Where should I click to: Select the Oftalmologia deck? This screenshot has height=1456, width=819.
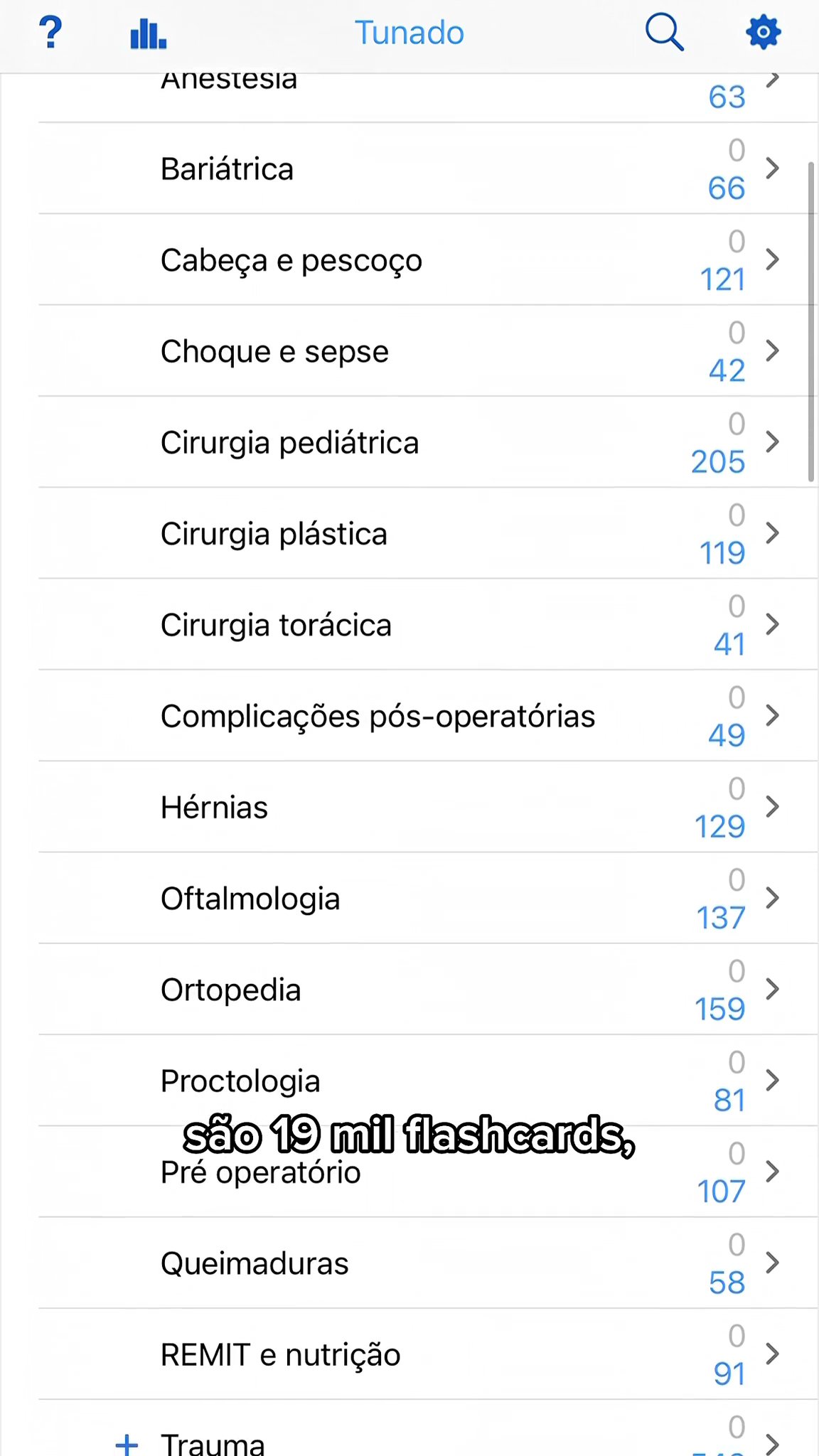click(x=428, y=898)
